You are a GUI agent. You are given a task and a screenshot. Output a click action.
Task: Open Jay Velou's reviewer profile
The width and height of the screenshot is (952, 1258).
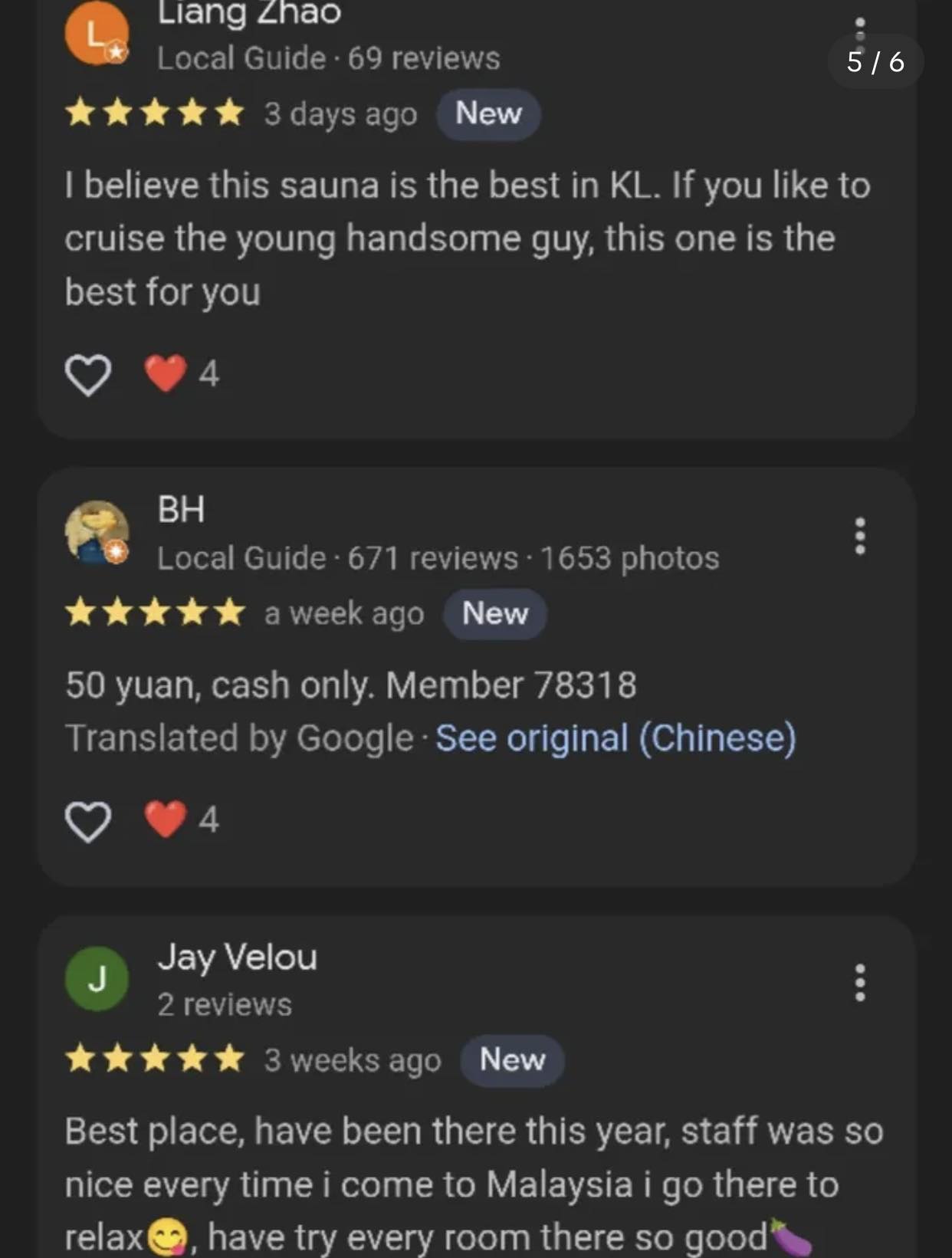click(x=237, y=957)
